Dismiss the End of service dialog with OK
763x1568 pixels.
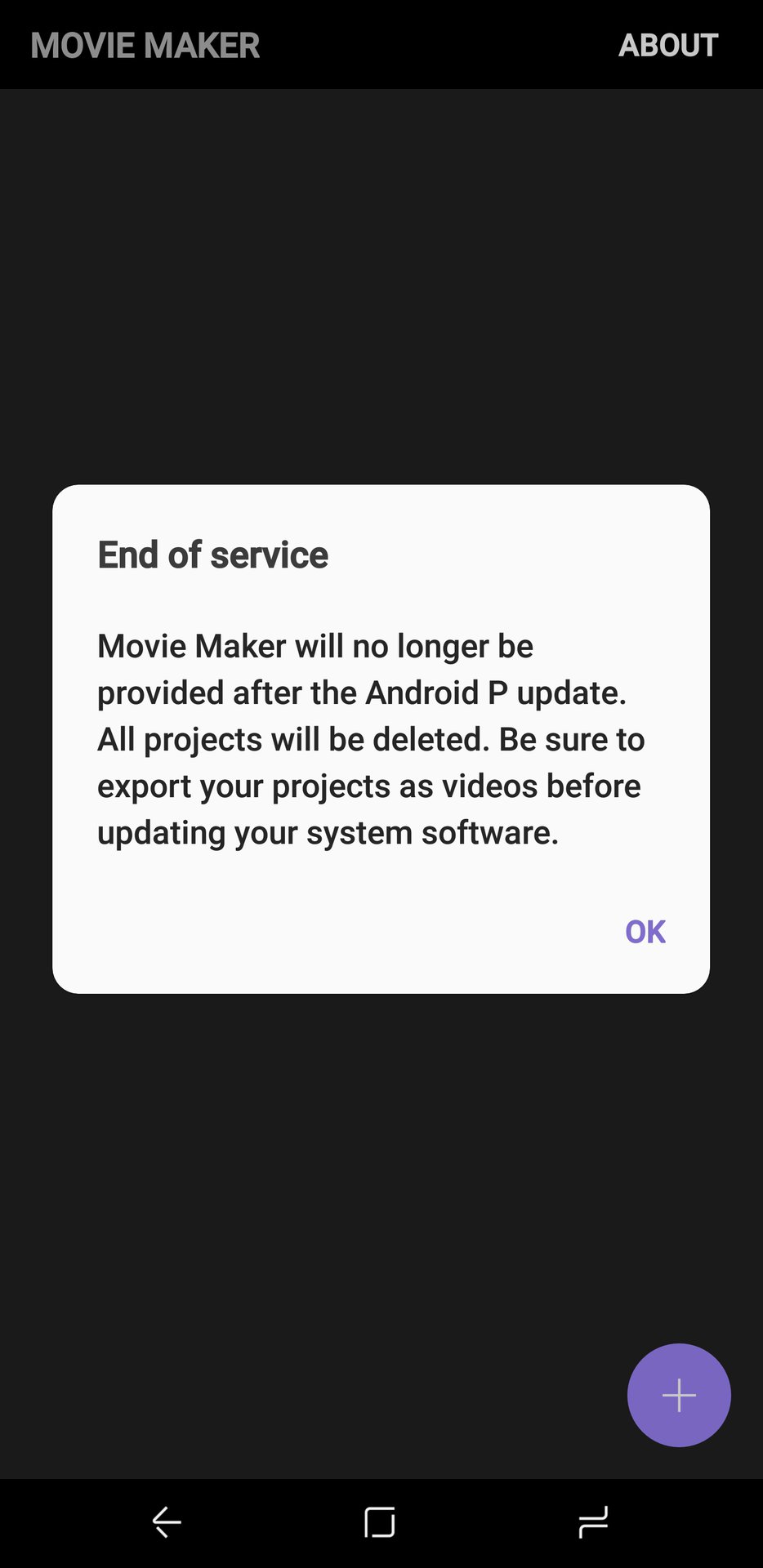point(645,932)
